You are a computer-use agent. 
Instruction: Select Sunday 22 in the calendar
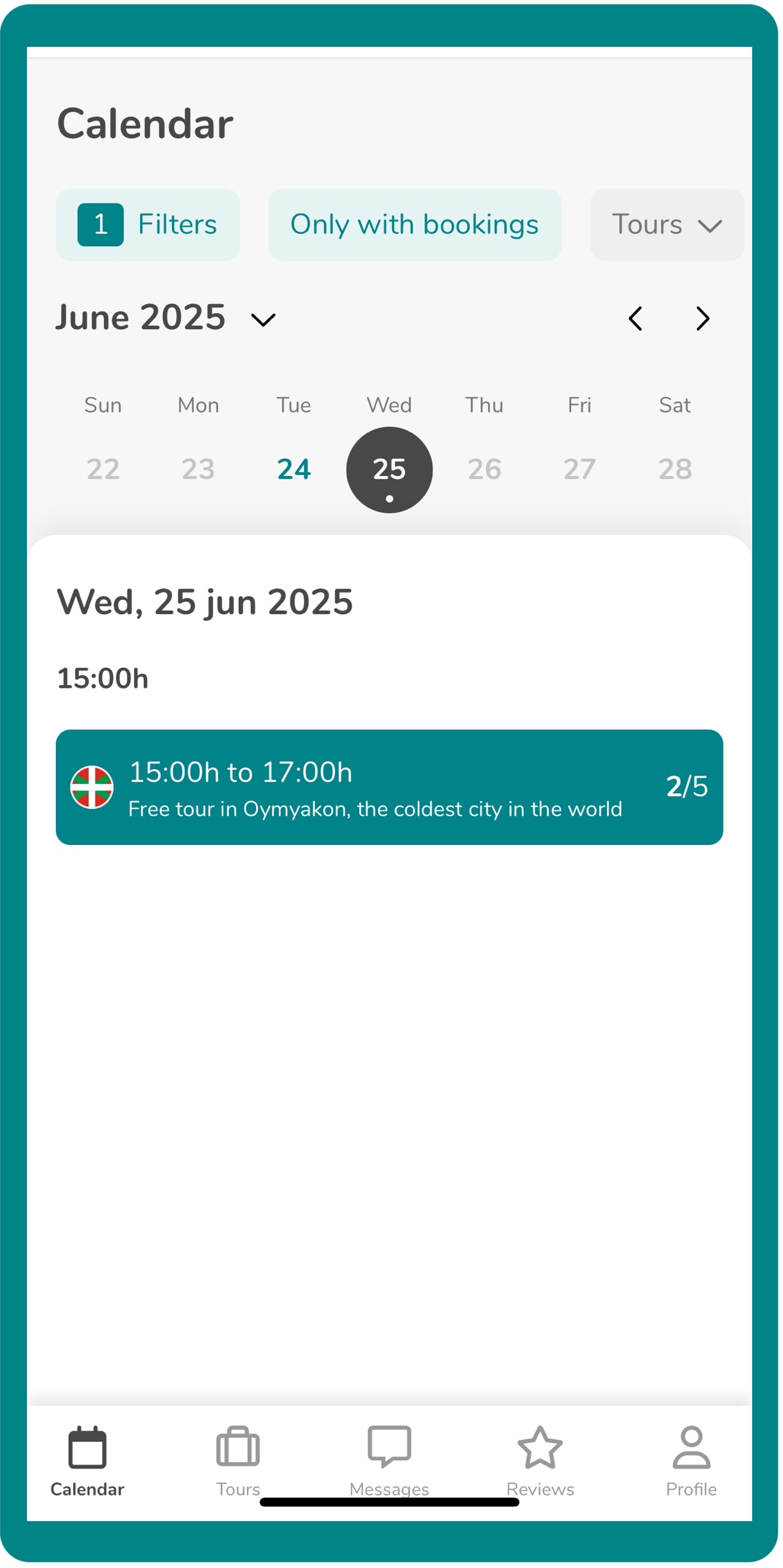103,470
